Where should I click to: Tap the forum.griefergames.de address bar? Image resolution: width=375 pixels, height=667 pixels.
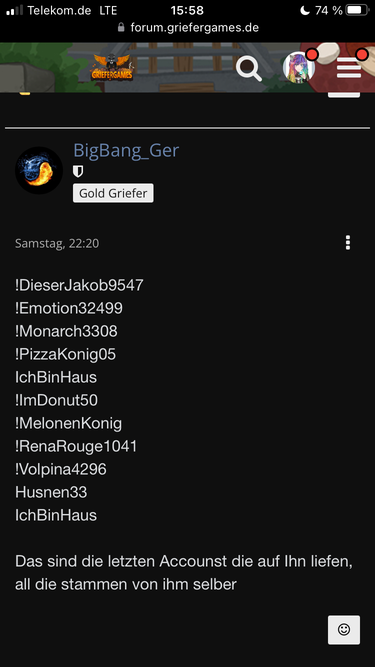[x=188, y=28]
